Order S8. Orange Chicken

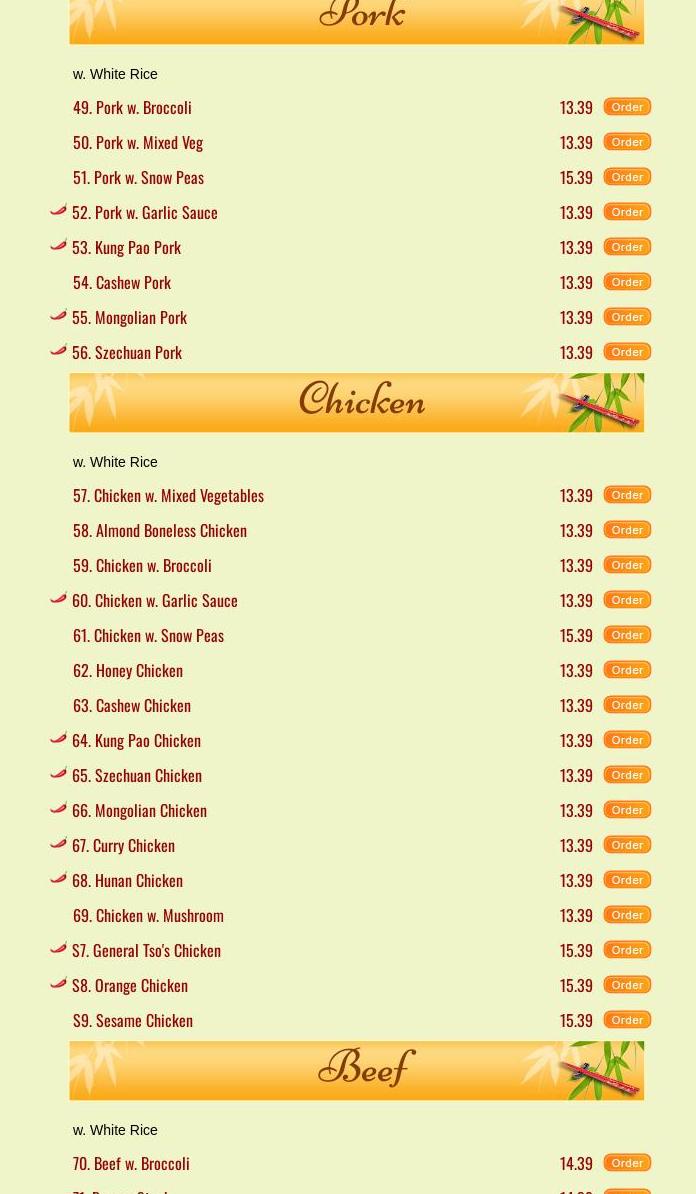pyautogui.click(x=627, y=985)
